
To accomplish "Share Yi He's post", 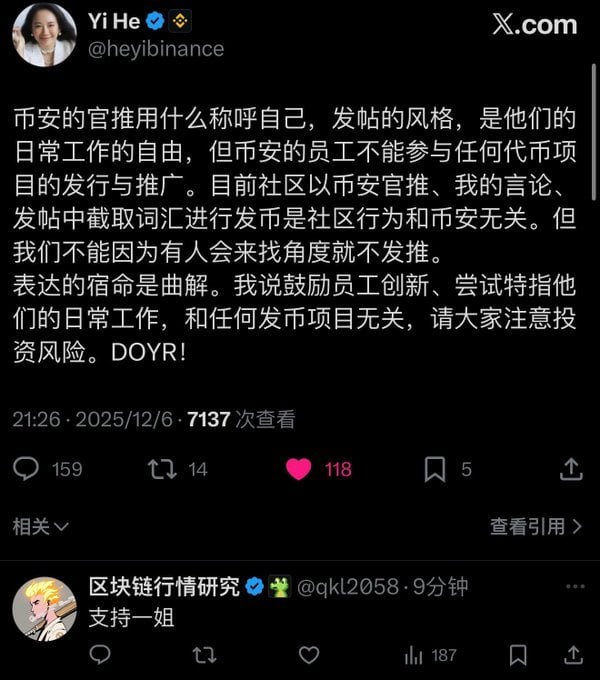I will click(571, 468).
